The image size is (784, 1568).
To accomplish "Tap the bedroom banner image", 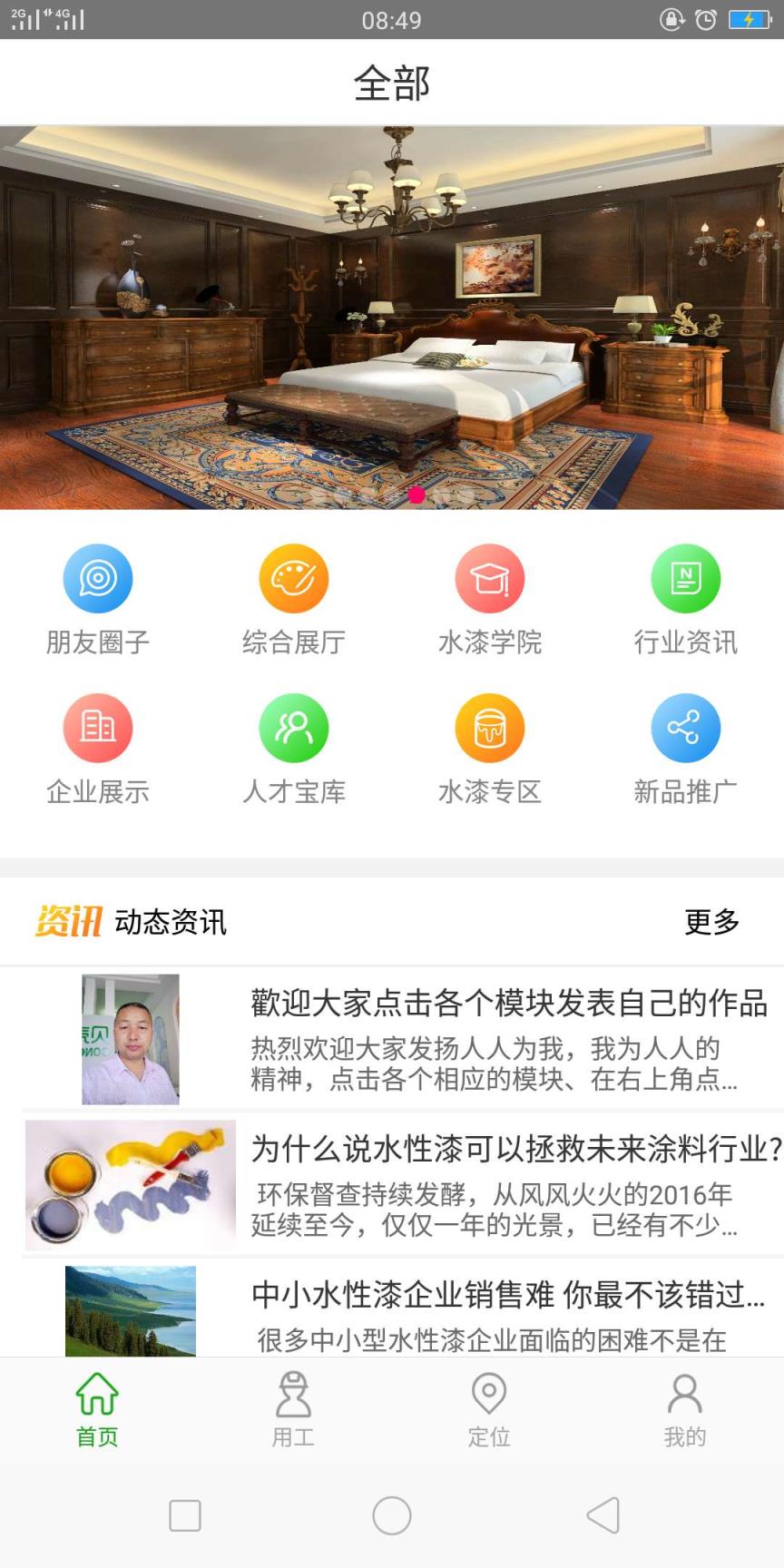I will click(x=392, y=318).
